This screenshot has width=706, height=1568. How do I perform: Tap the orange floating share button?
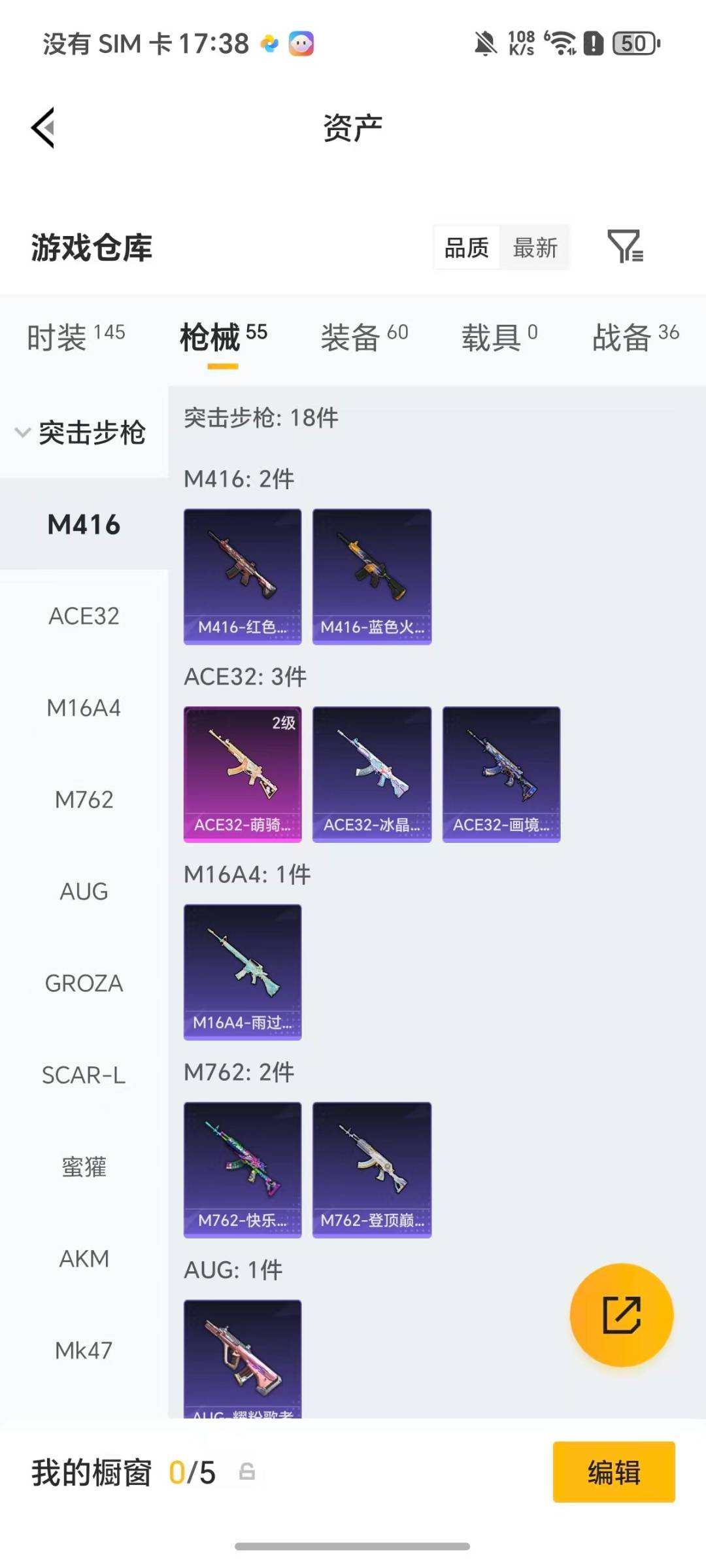pyautogui.click(x=621, y=1315)
